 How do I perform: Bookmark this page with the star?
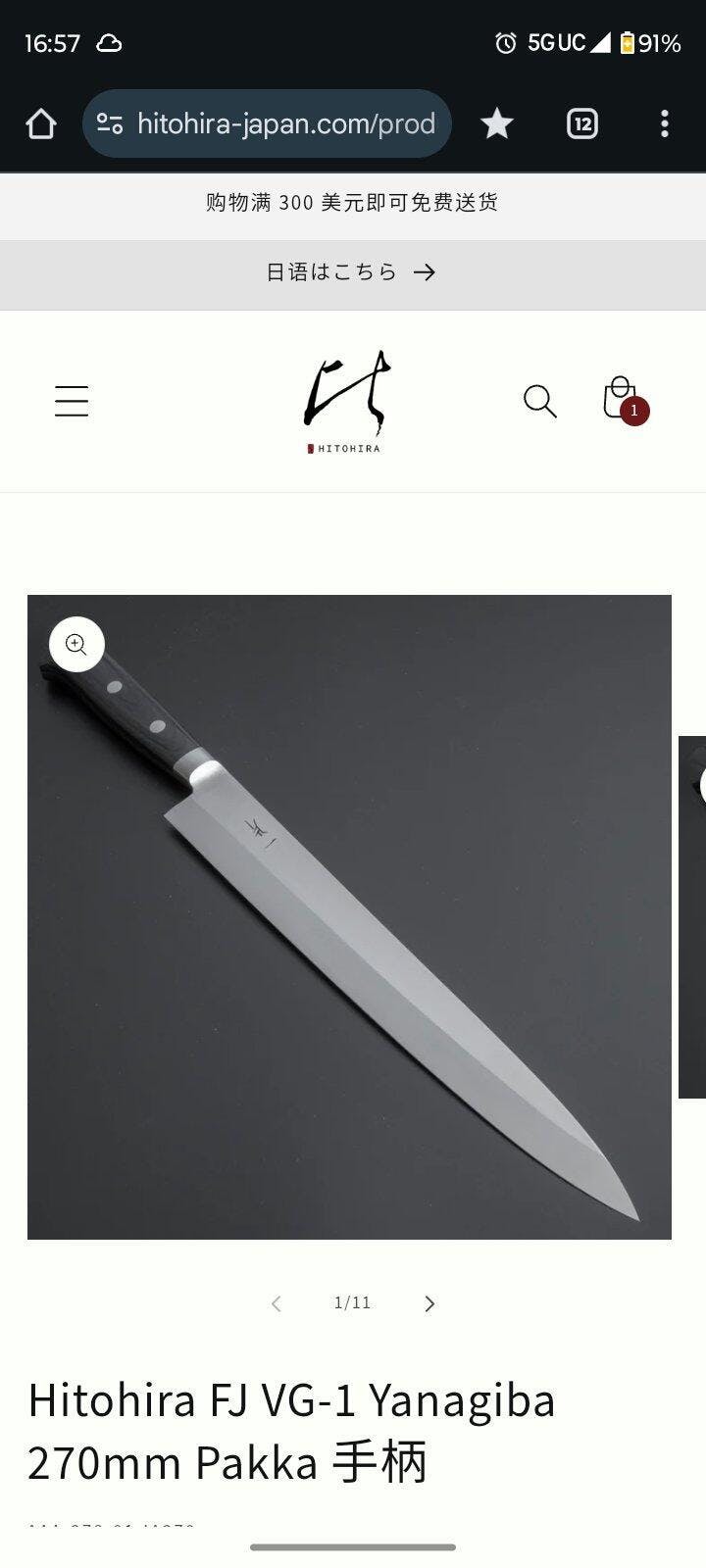497,124
